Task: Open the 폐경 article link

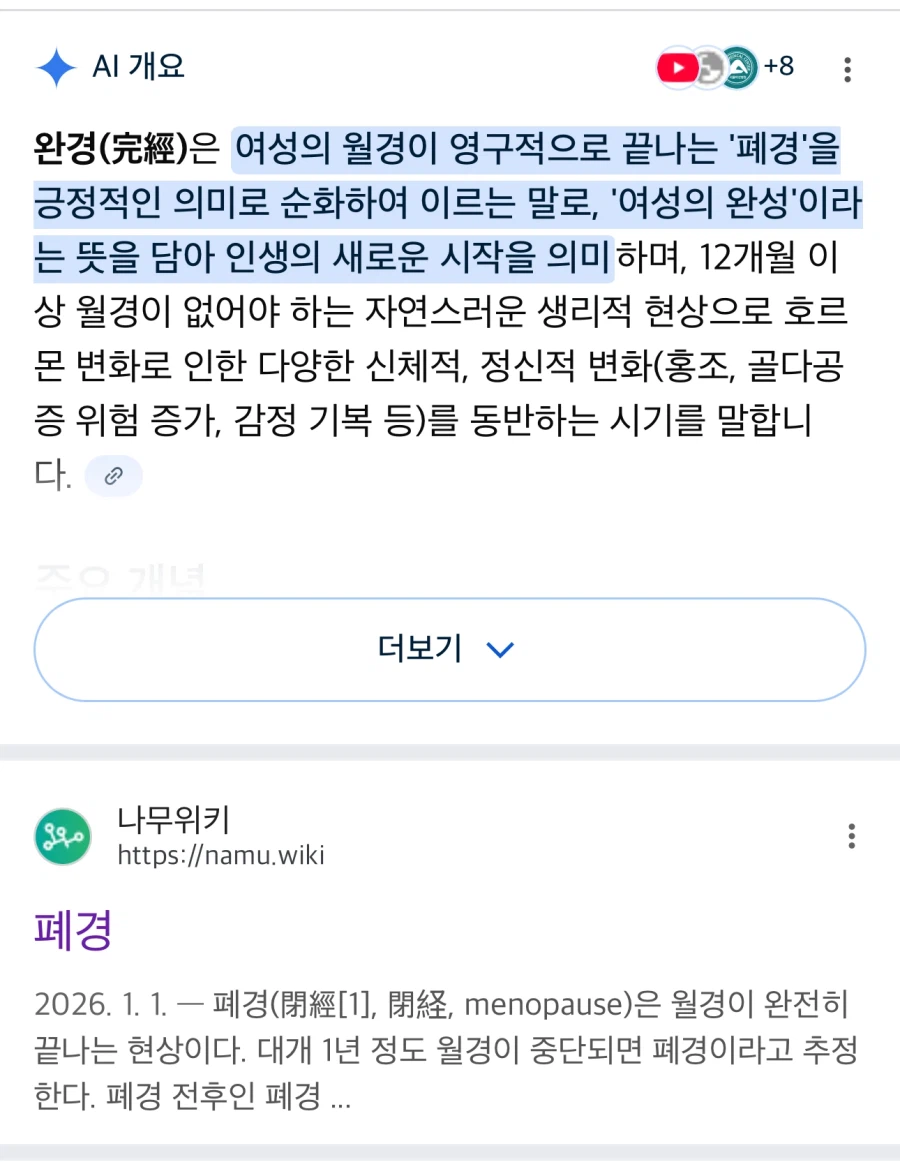Action: tap(71, 930)
